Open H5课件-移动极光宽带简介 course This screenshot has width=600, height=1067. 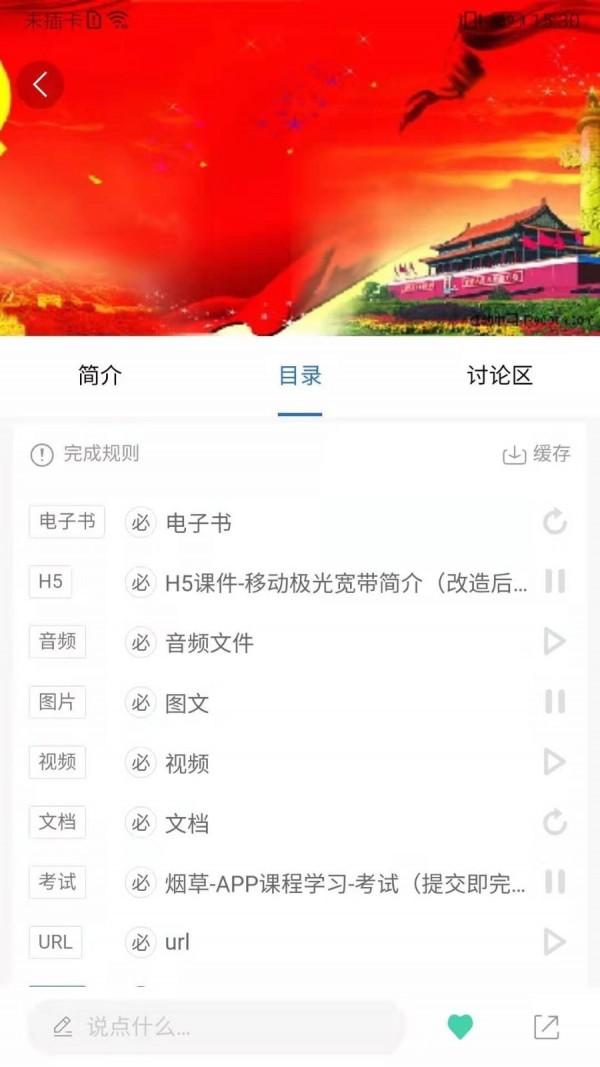(345, 583)
